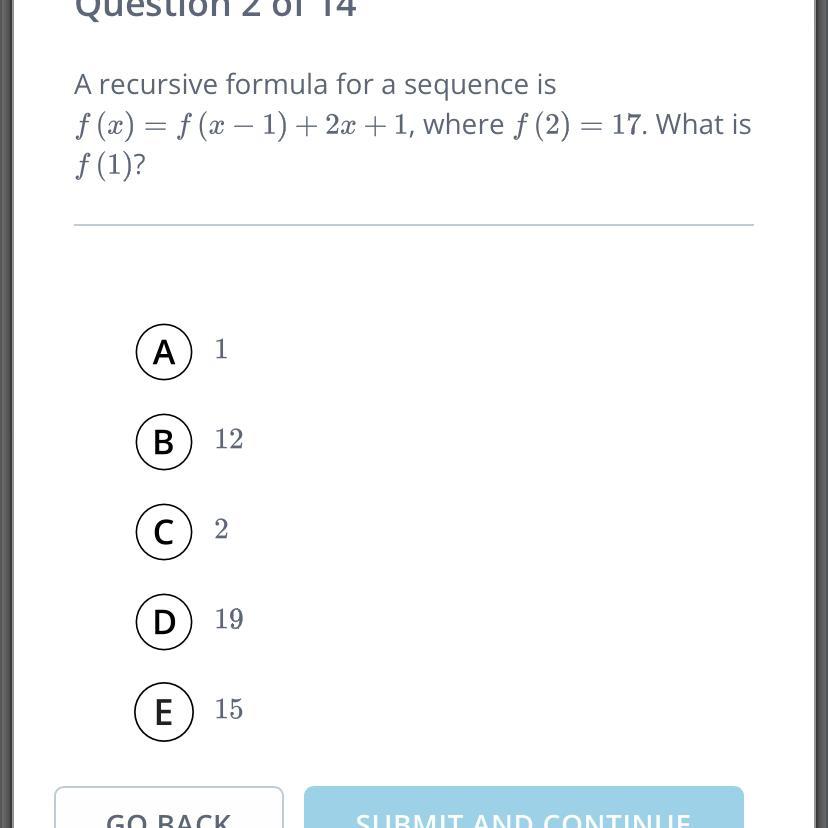
Task: Select answer option A
Action: click(164, 352)
